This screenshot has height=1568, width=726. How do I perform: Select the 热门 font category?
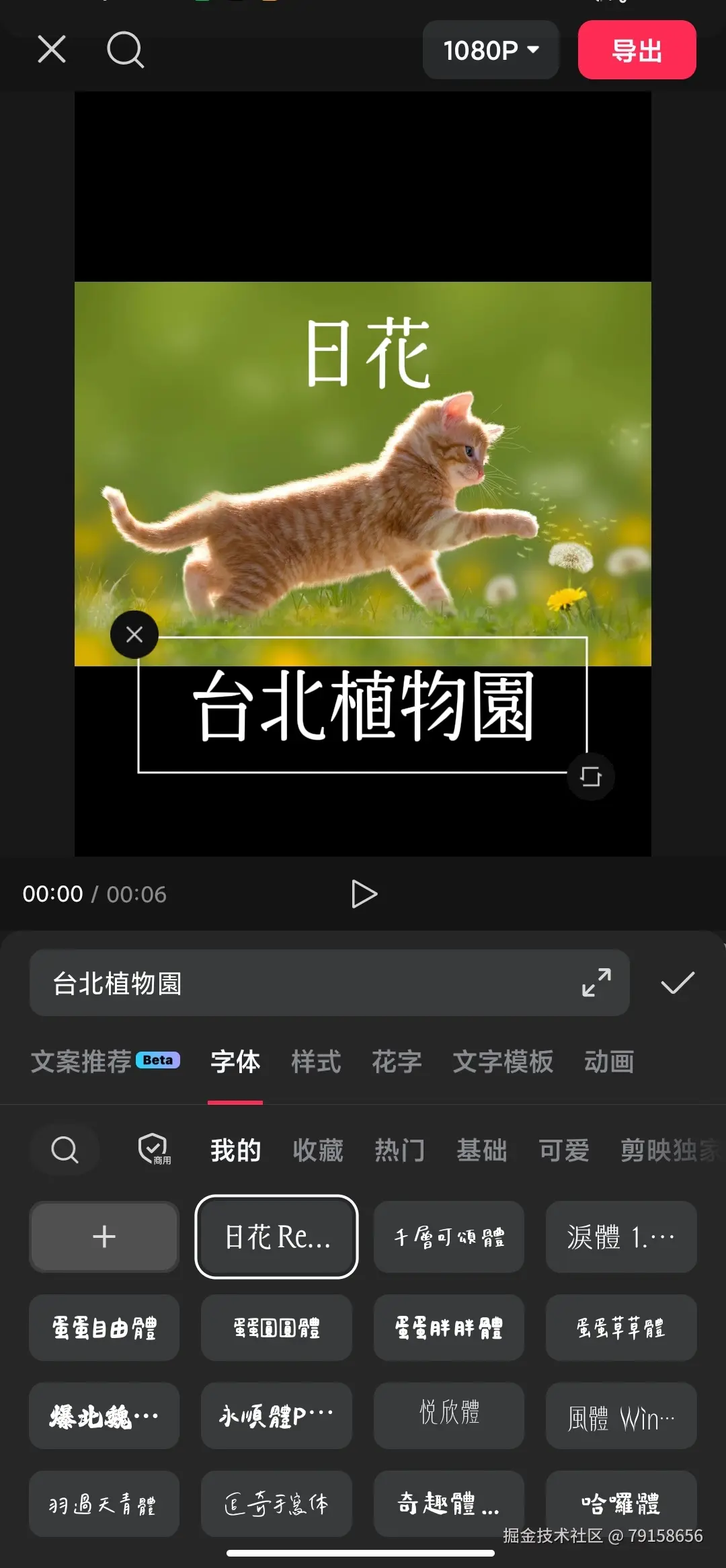click(x=399, y=1150)
